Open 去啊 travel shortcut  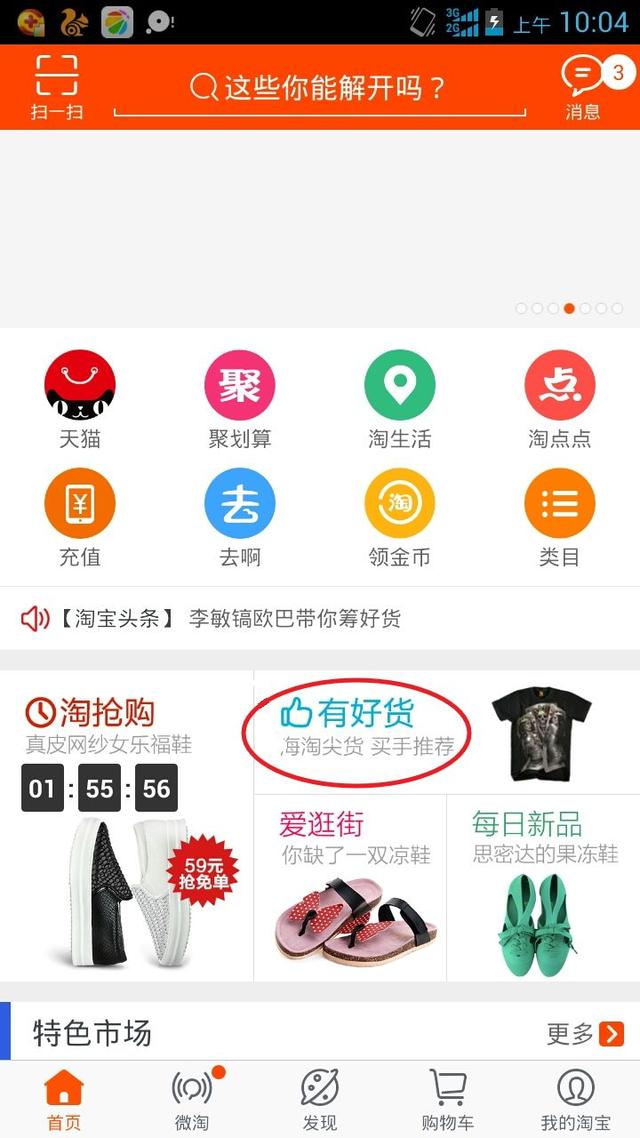[240, 517]
